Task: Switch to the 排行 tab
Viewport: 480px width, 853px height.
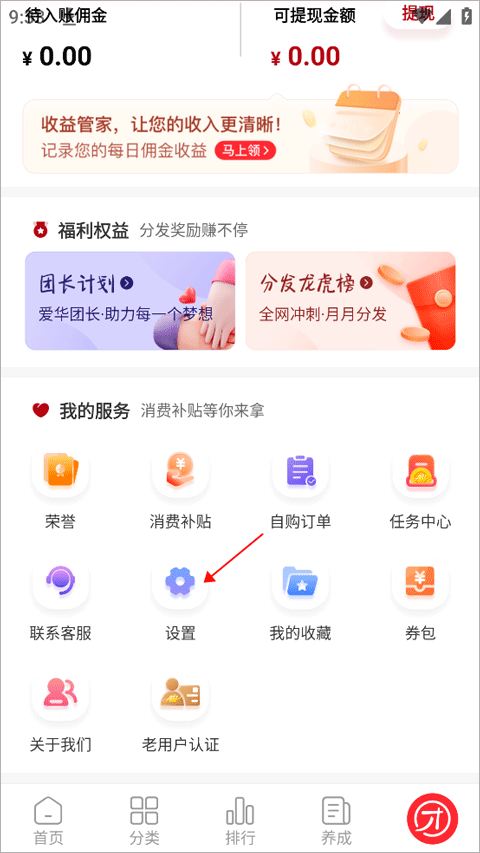Action: pos(240,820)
